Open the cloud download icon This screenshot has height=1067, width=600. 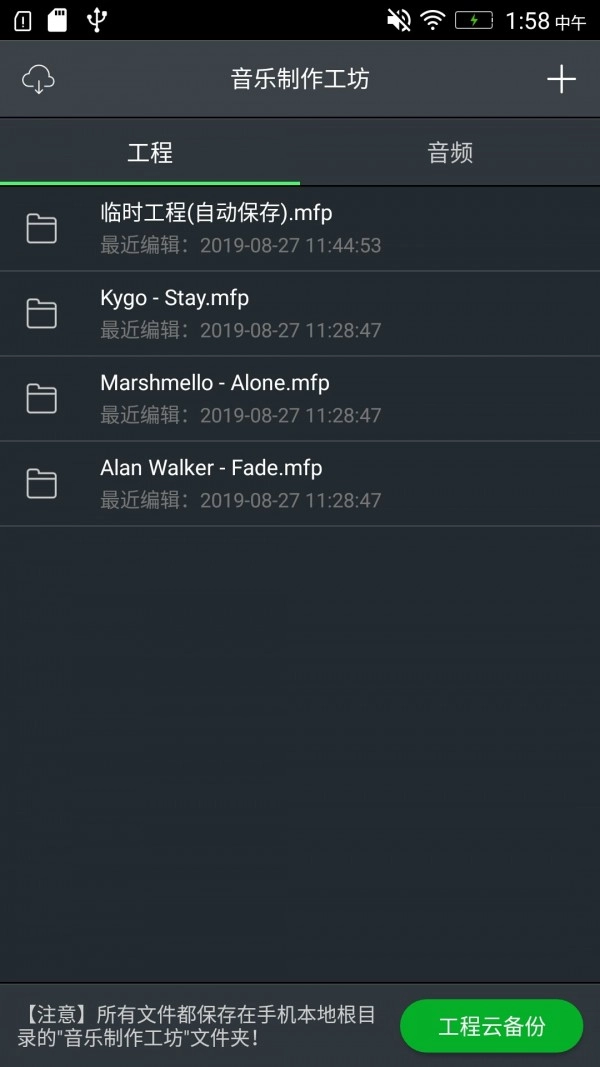pos(38,79)
